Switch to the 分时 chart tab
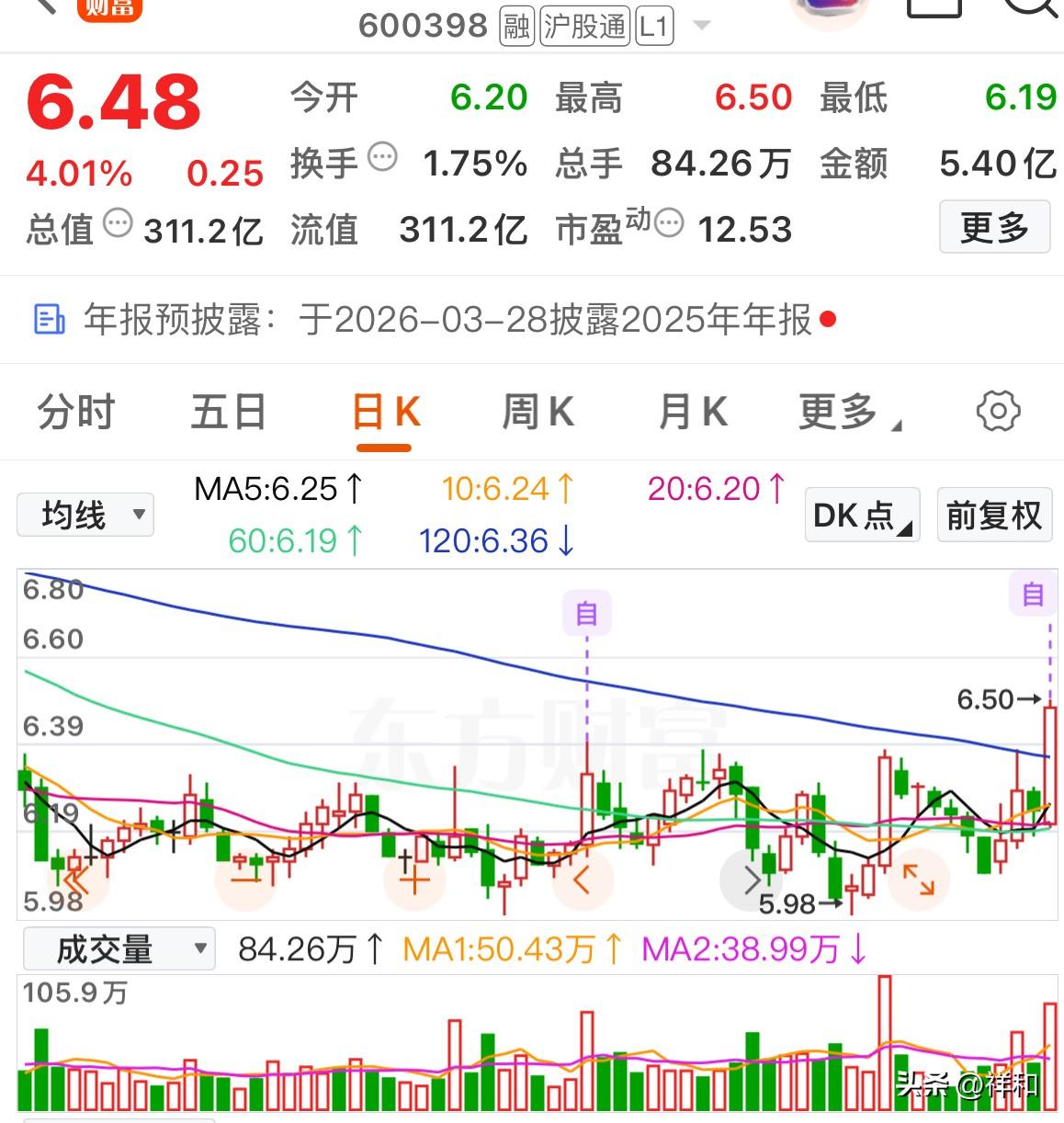The image size is (1064, 1123). click(x=76, y=412)
